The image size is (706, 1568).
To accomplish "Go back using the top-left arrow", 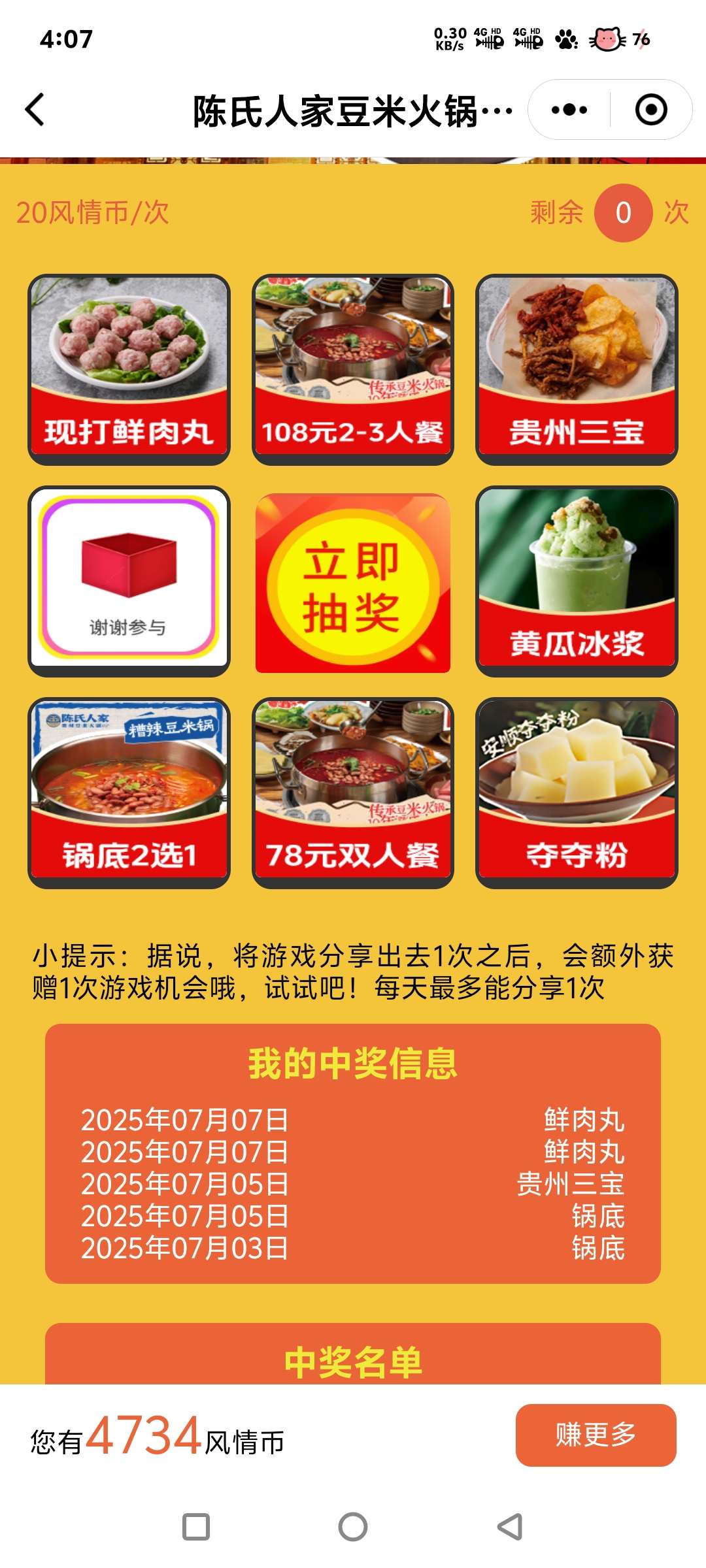I will coord(35,109).
